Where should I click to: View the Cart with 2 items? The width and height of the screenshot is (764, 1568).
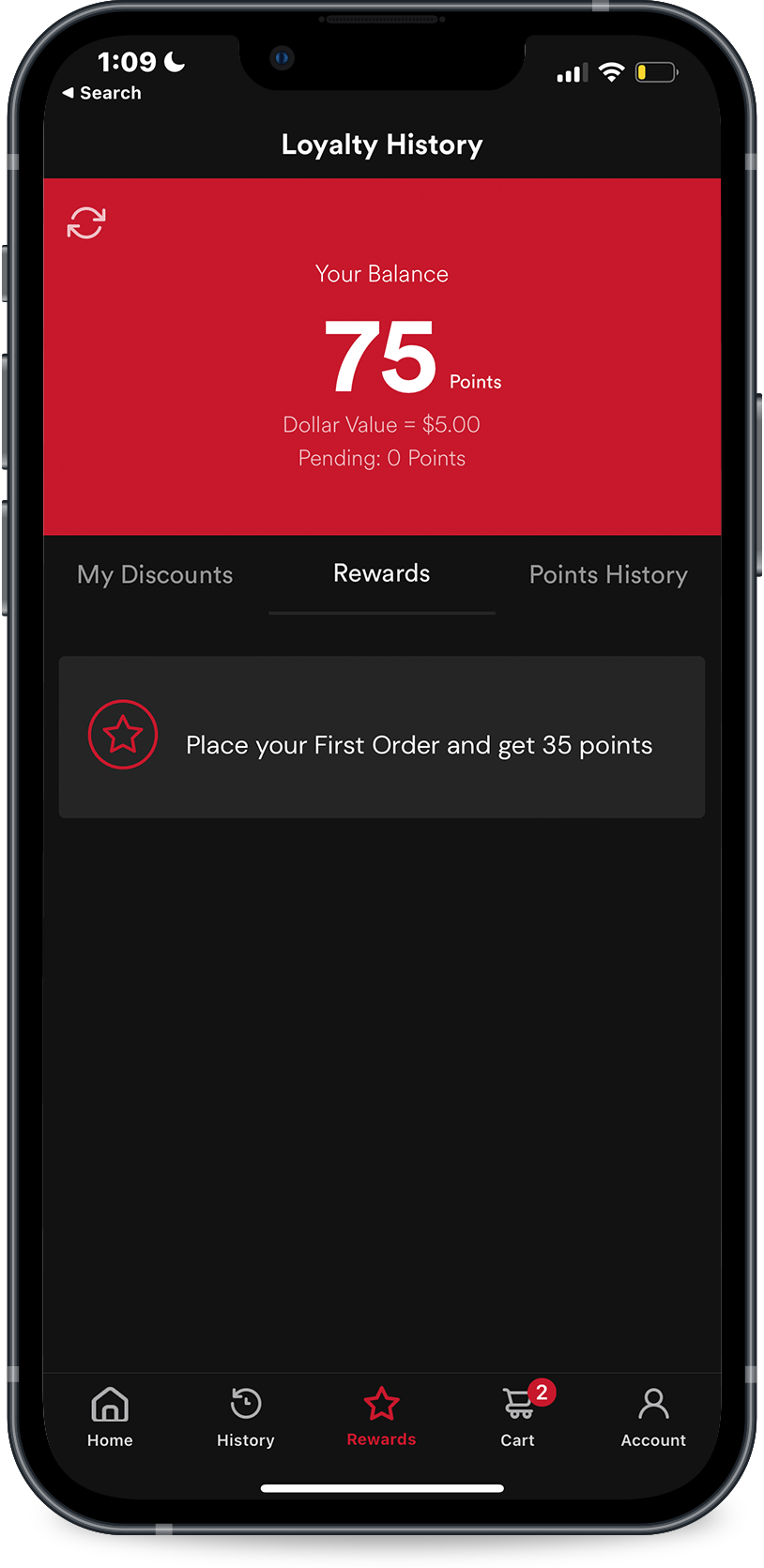(518, 1417)
